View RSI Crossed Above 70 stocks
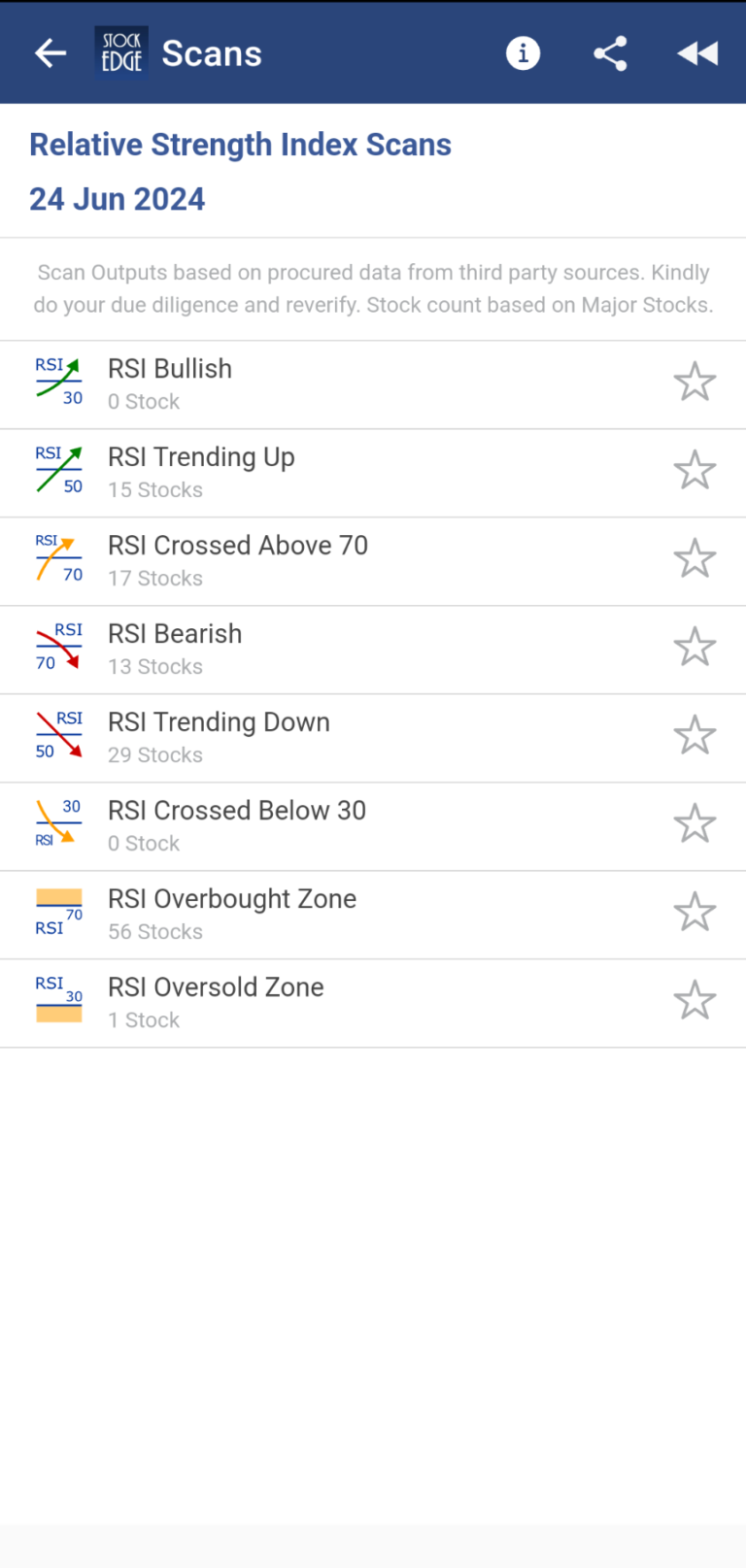 pos(238,547)
